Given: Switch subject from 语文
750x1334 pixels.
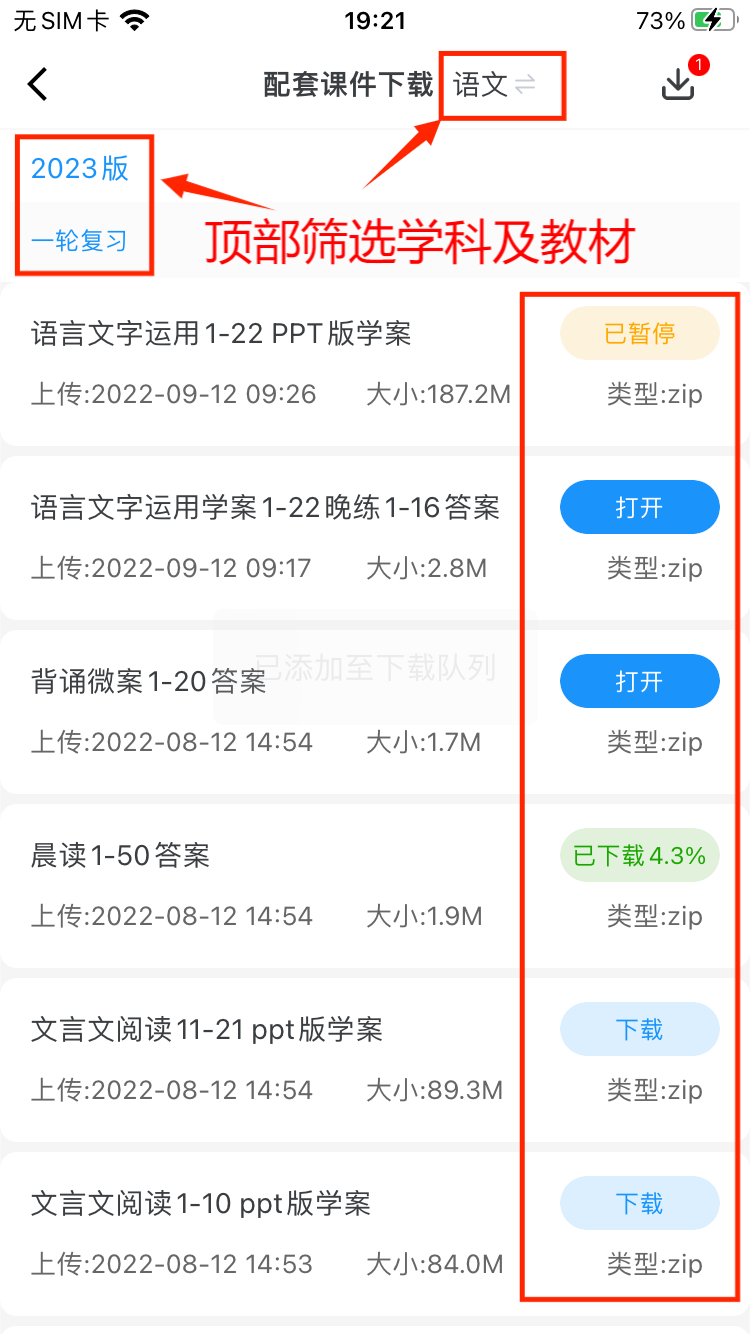Looking at the screenshot, I should tap(496, 85).
